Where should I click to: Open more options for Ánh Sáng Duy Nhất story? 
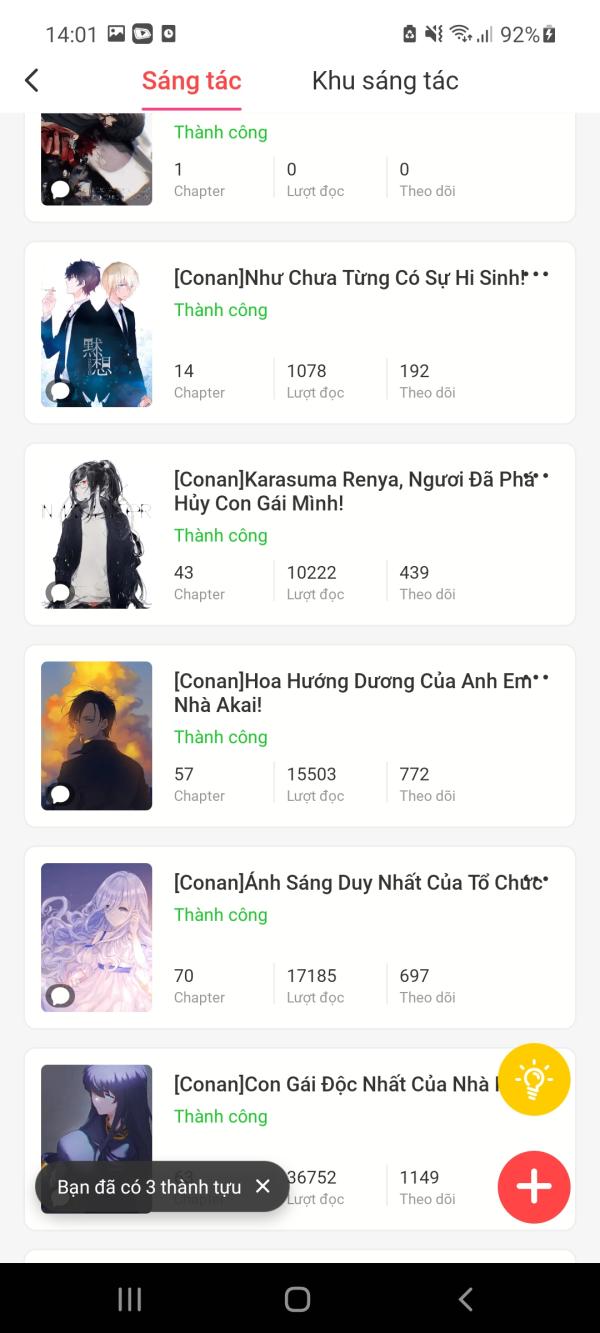pos(538,880)
